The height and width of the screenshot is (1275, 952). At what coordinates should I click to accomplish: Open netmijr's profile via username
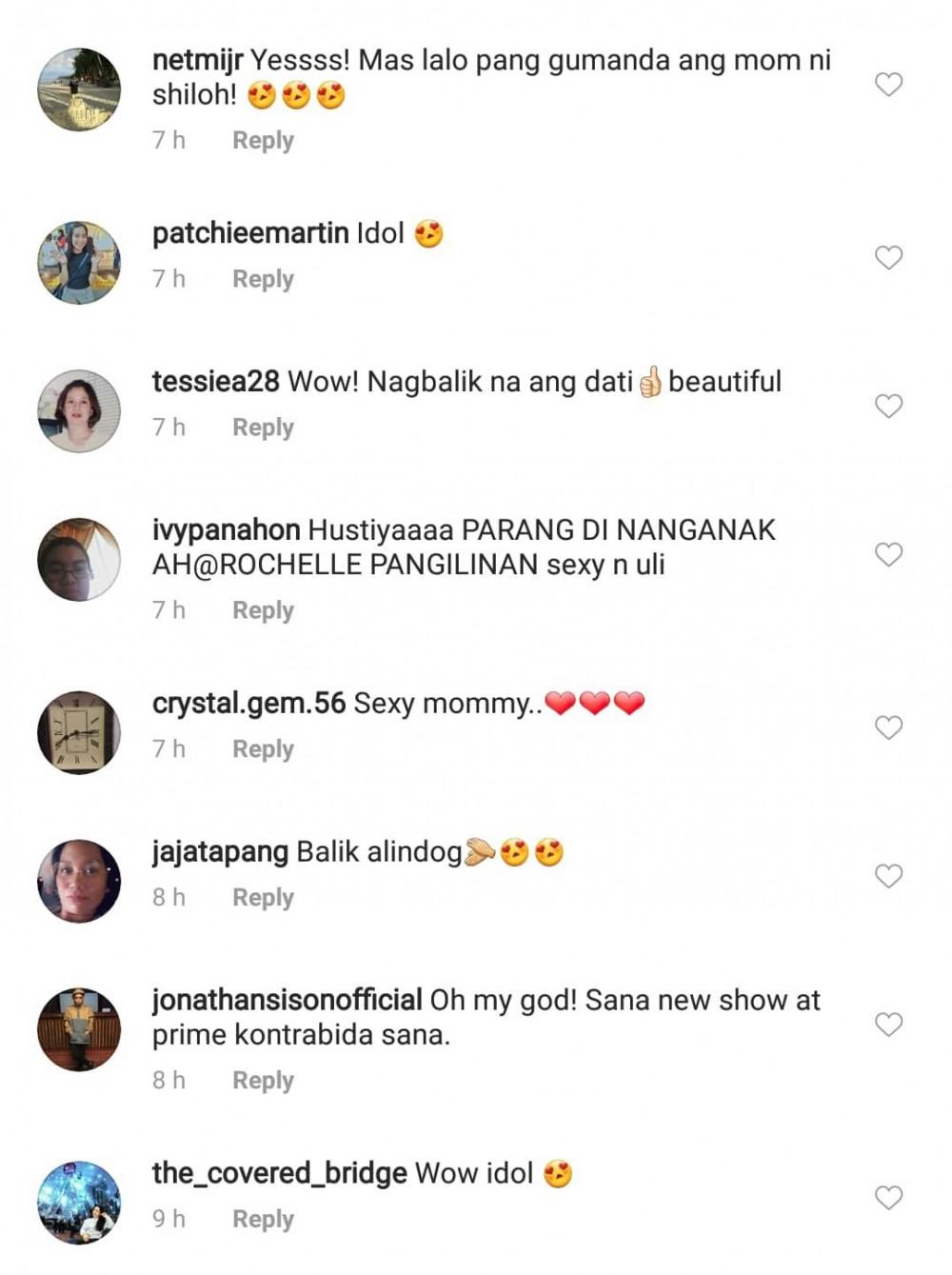[197, 61]
